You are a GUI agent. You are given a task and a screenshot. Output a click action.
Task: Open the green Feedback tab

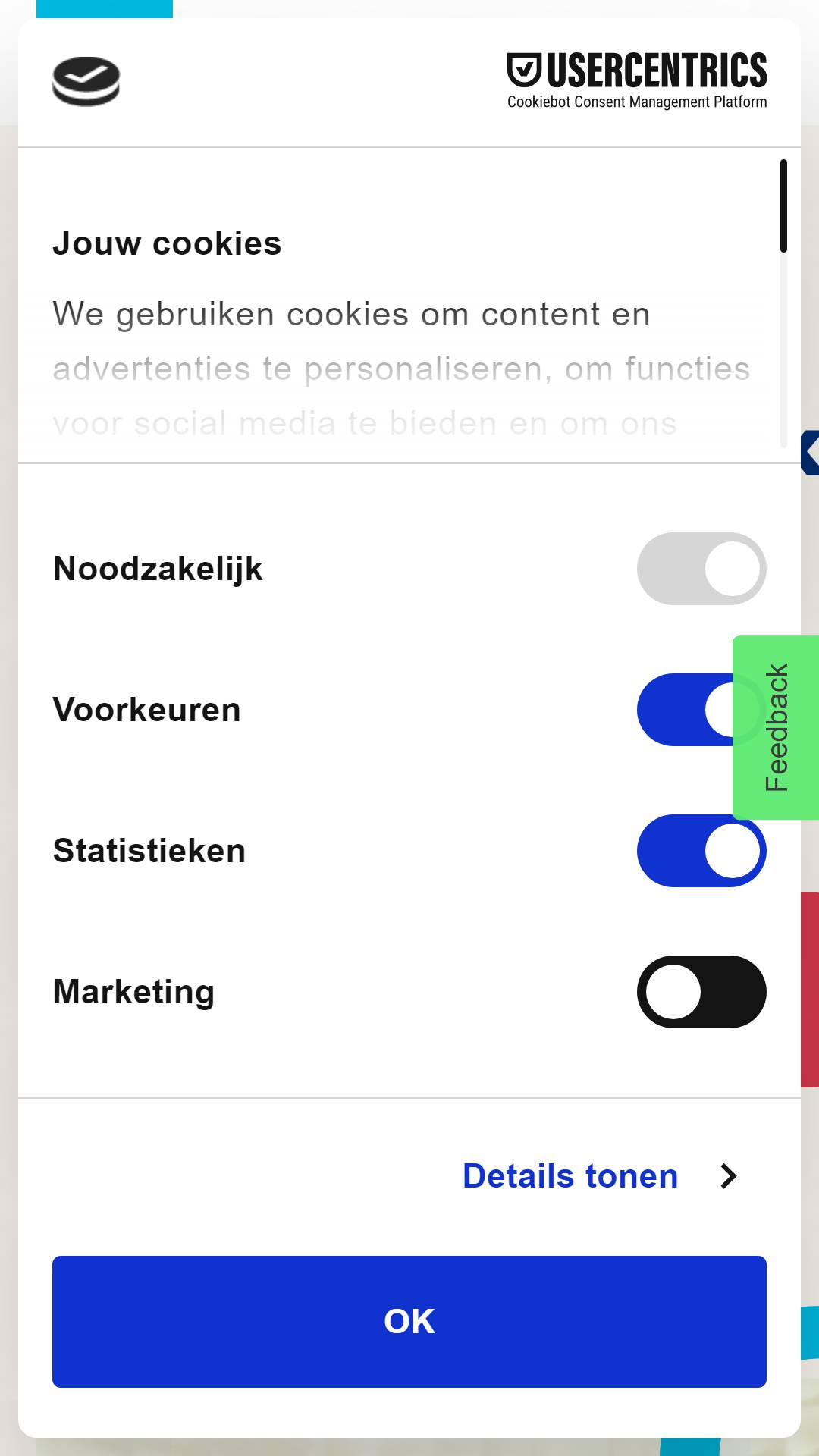click(776, 727)
